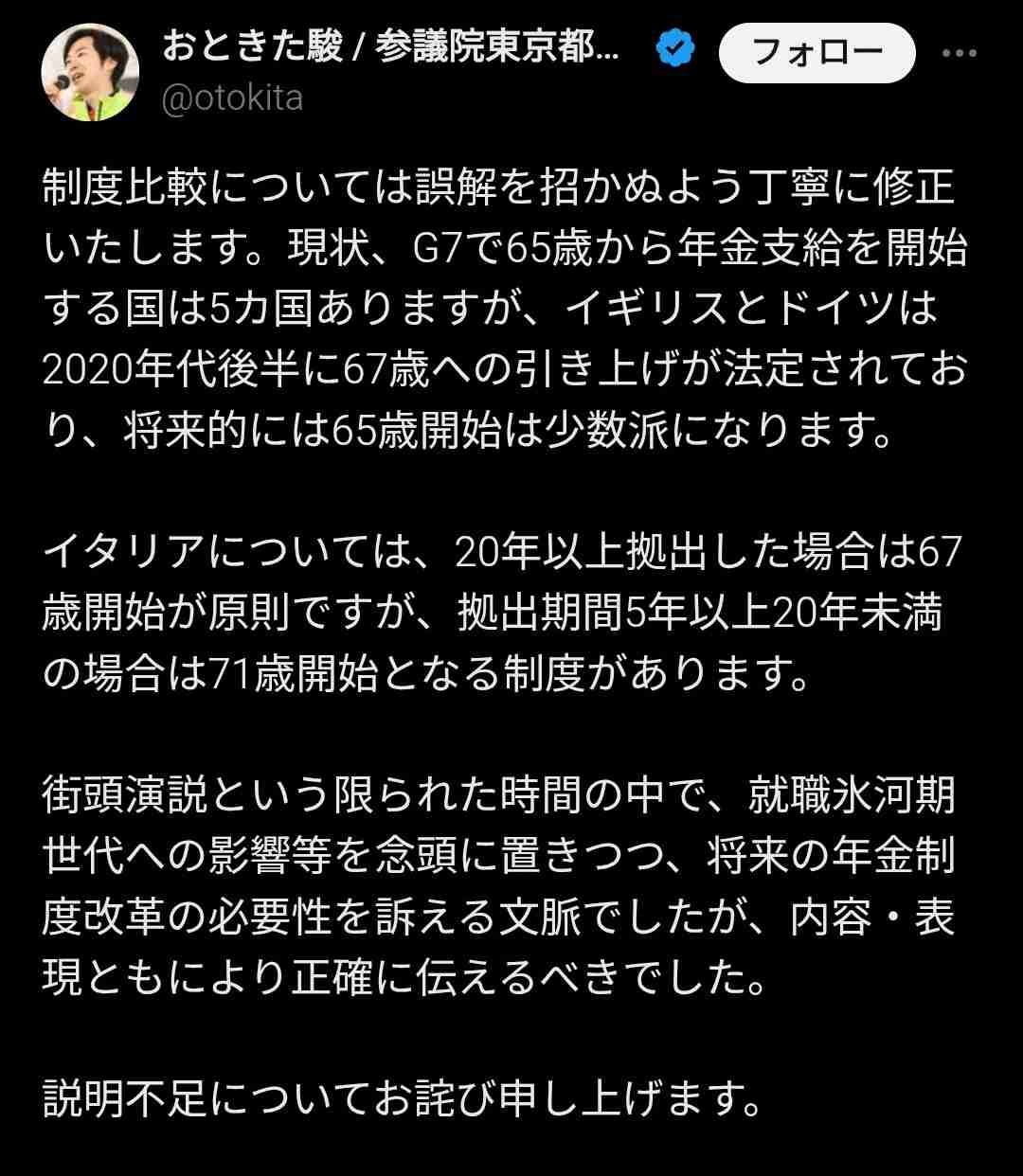The width and height of the screenshot is (1023, 1176).
Task: Open the post's overflow menu
Action: pyautogui.click(x=959, y=53)
